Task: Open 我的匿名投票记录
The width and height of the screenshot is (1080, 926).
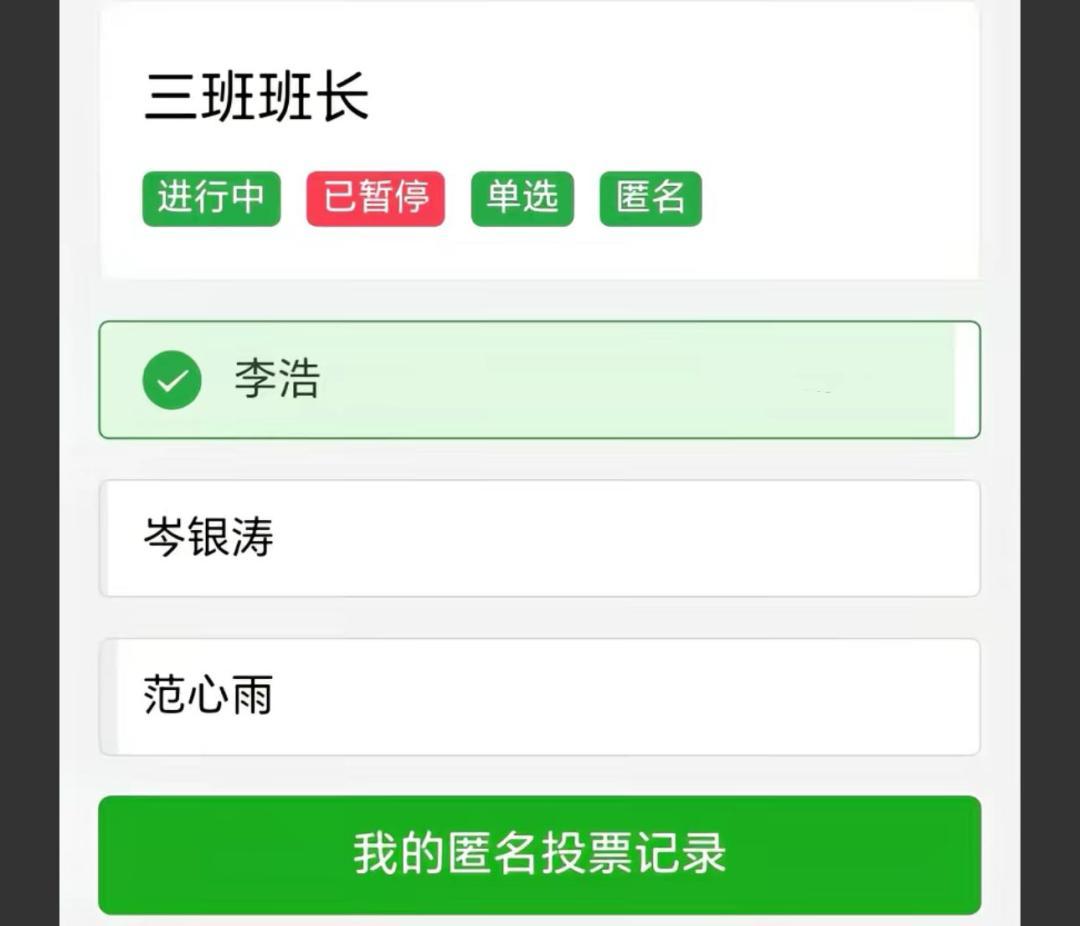Action: coord(539,854)
